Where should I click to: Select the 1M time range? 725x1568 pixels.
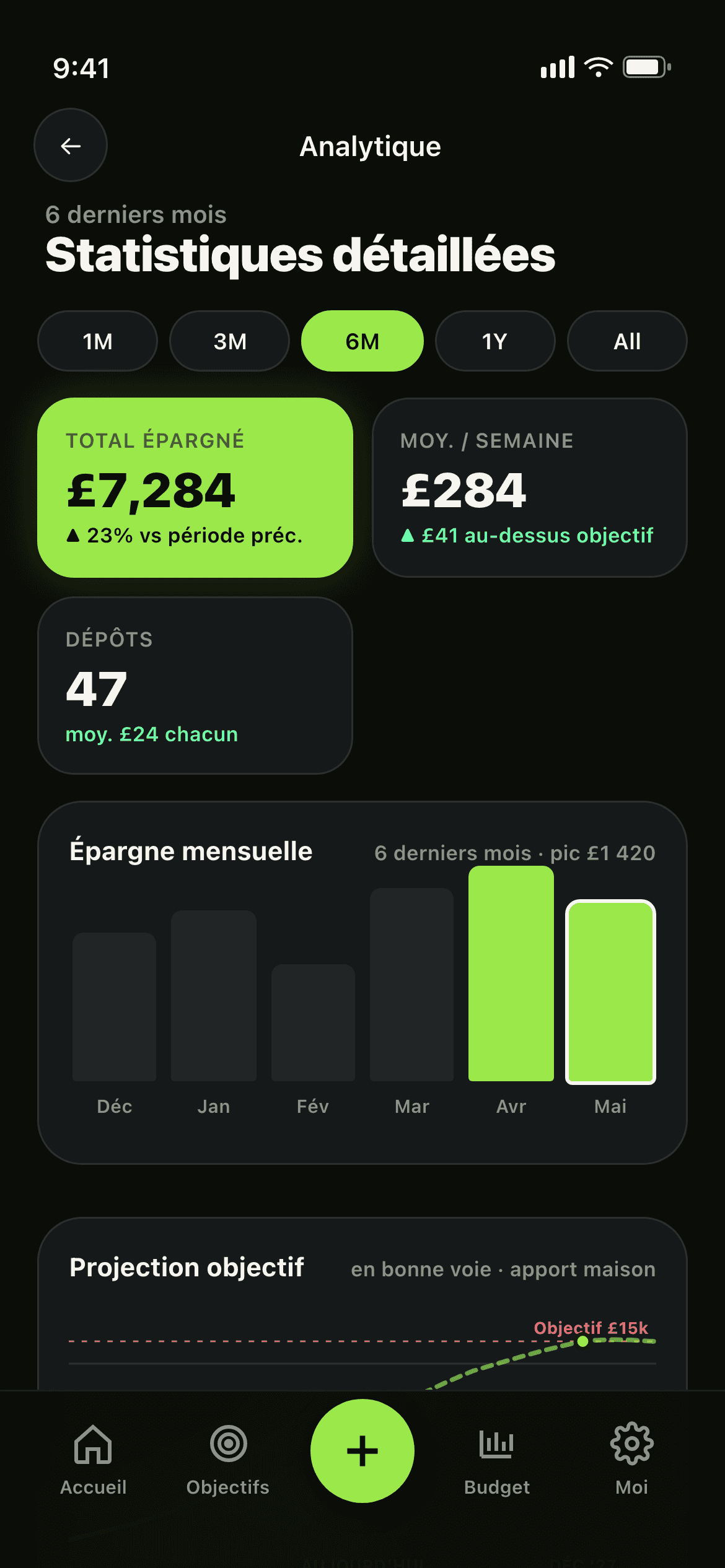[98, 341]
